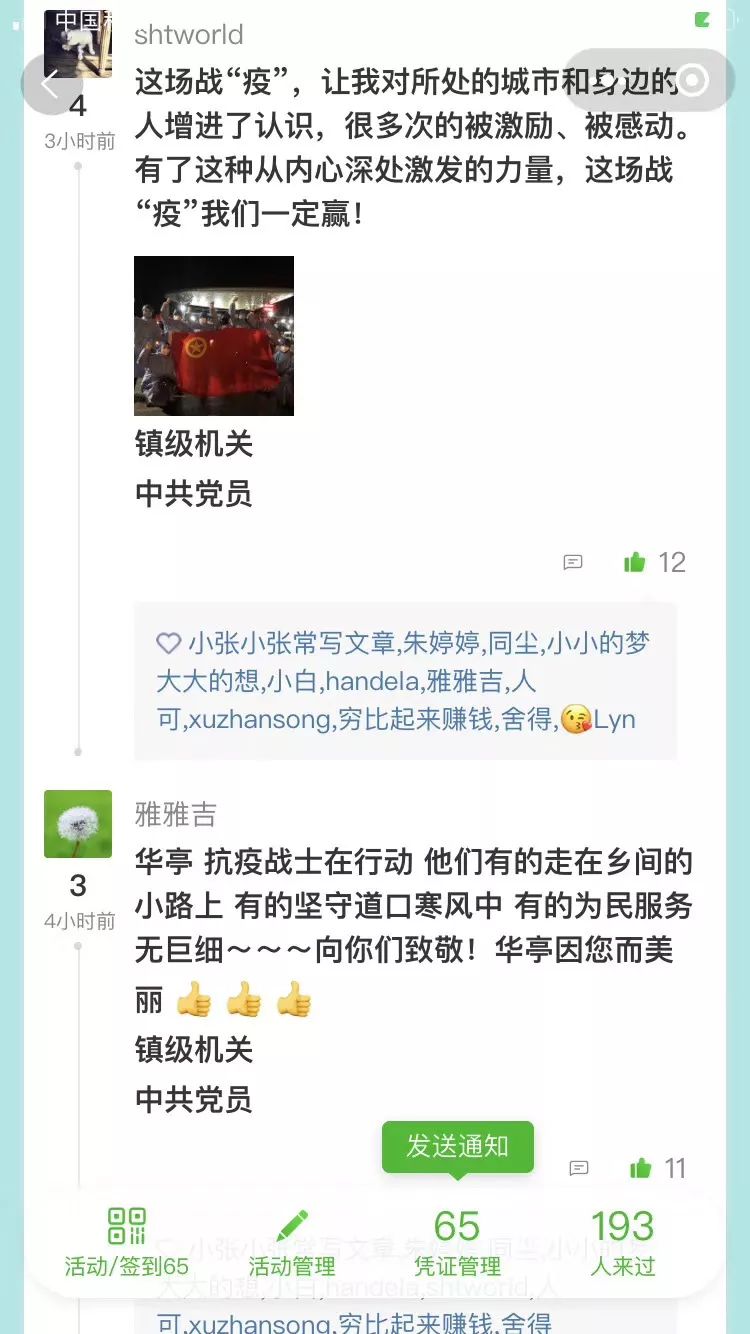Open 凭证管理 showing 65
Screen dimensions: 750x1334
tap(457, 1242)
